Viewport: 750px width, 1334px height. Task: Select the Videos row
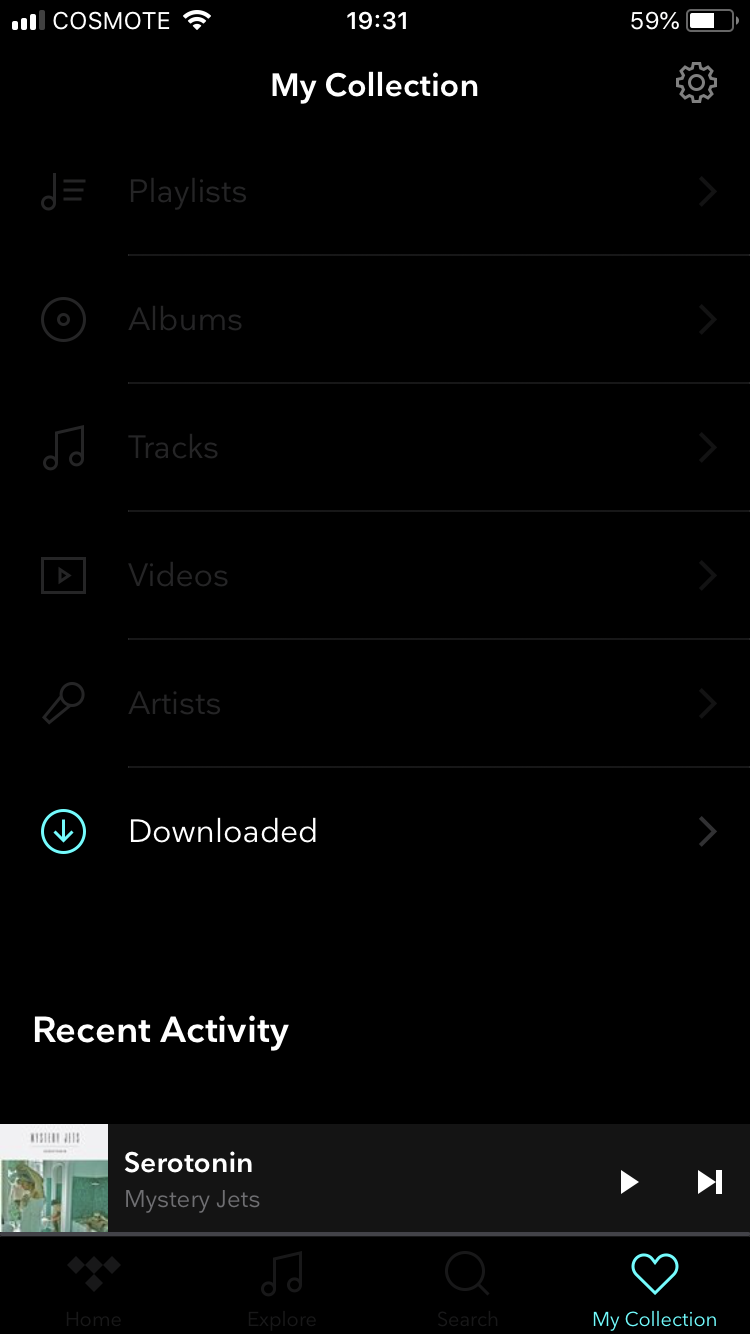(x=375, y=576)
